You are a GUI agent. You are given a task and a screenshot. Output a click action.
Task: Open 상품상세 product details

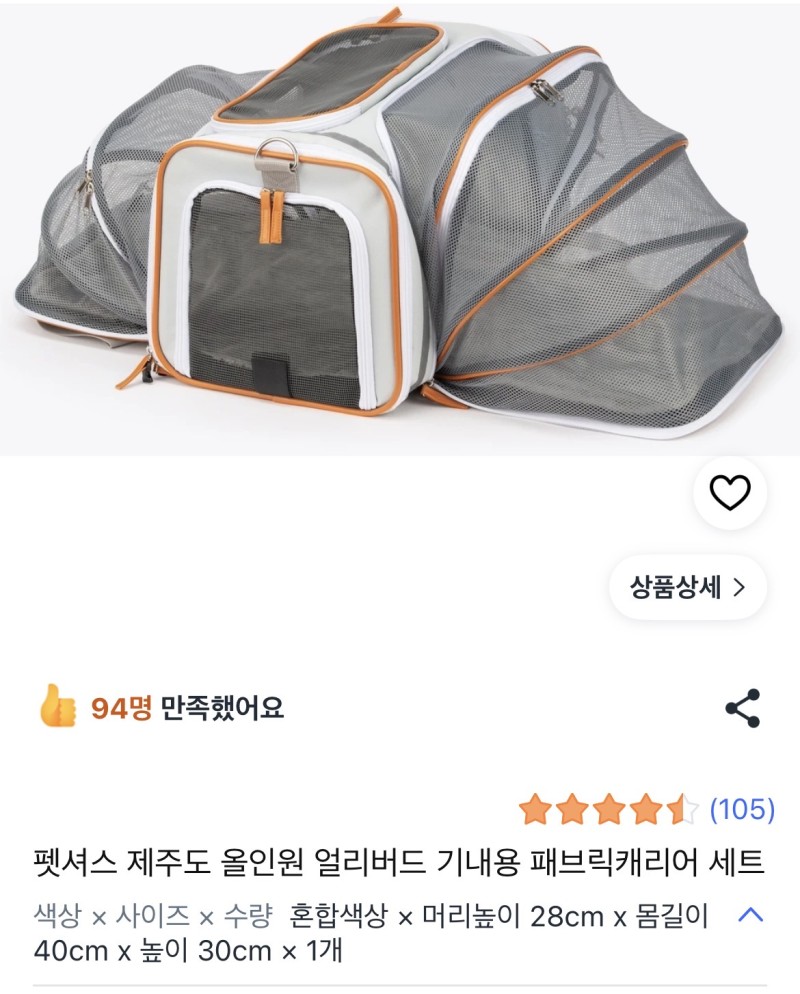pyautogui.click(x=688, y=587)
